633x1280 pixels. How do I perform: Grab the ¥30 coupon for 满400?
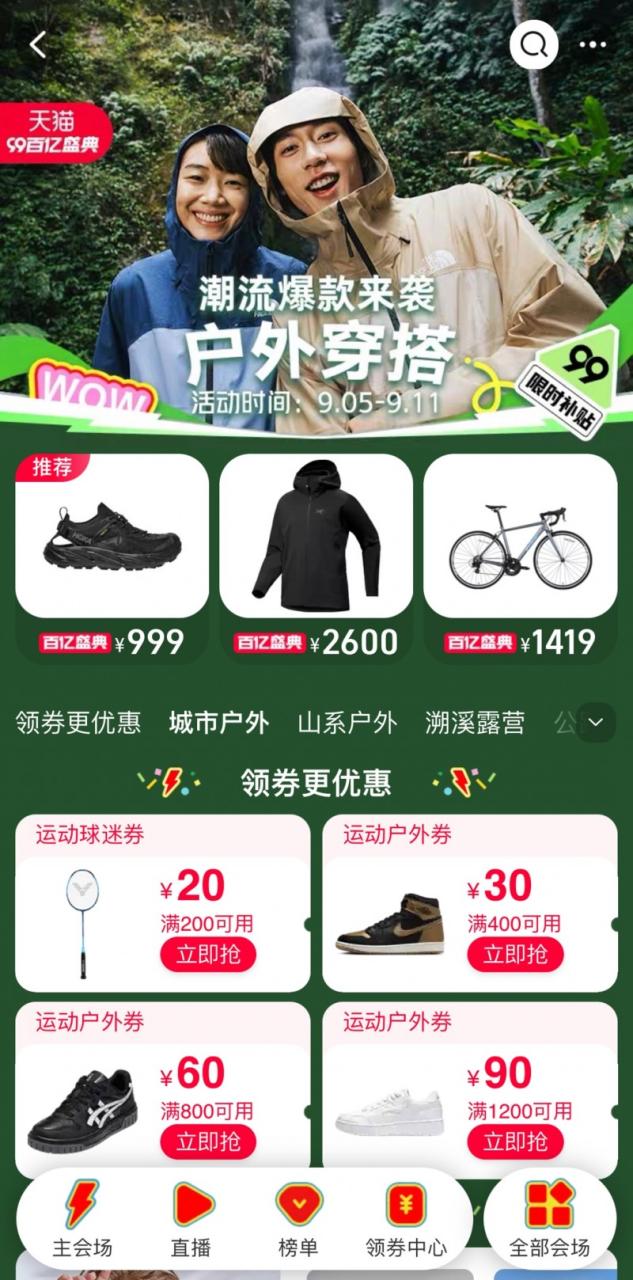point(515,954)
